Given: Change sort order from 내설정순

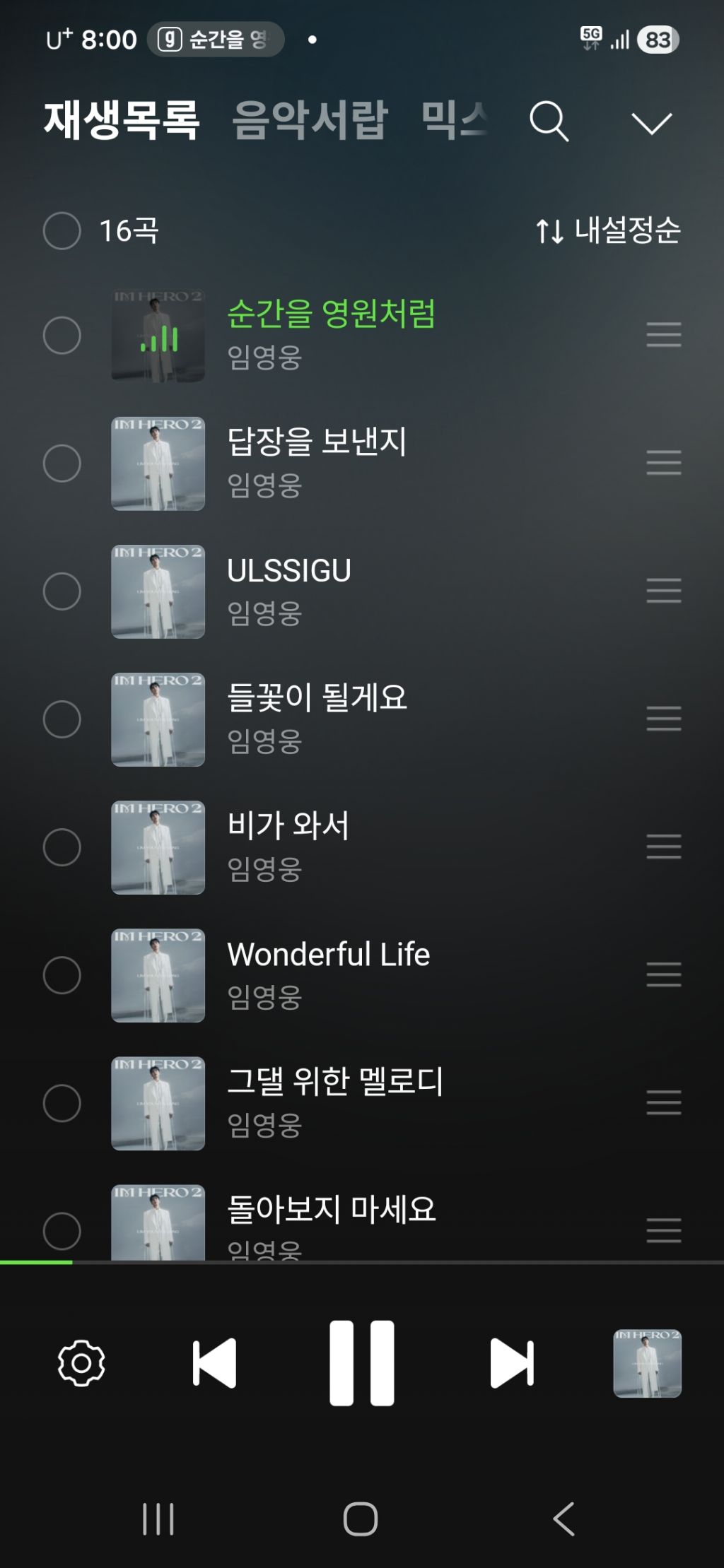Looking at the screenshot, I should (x=608, y=230).
